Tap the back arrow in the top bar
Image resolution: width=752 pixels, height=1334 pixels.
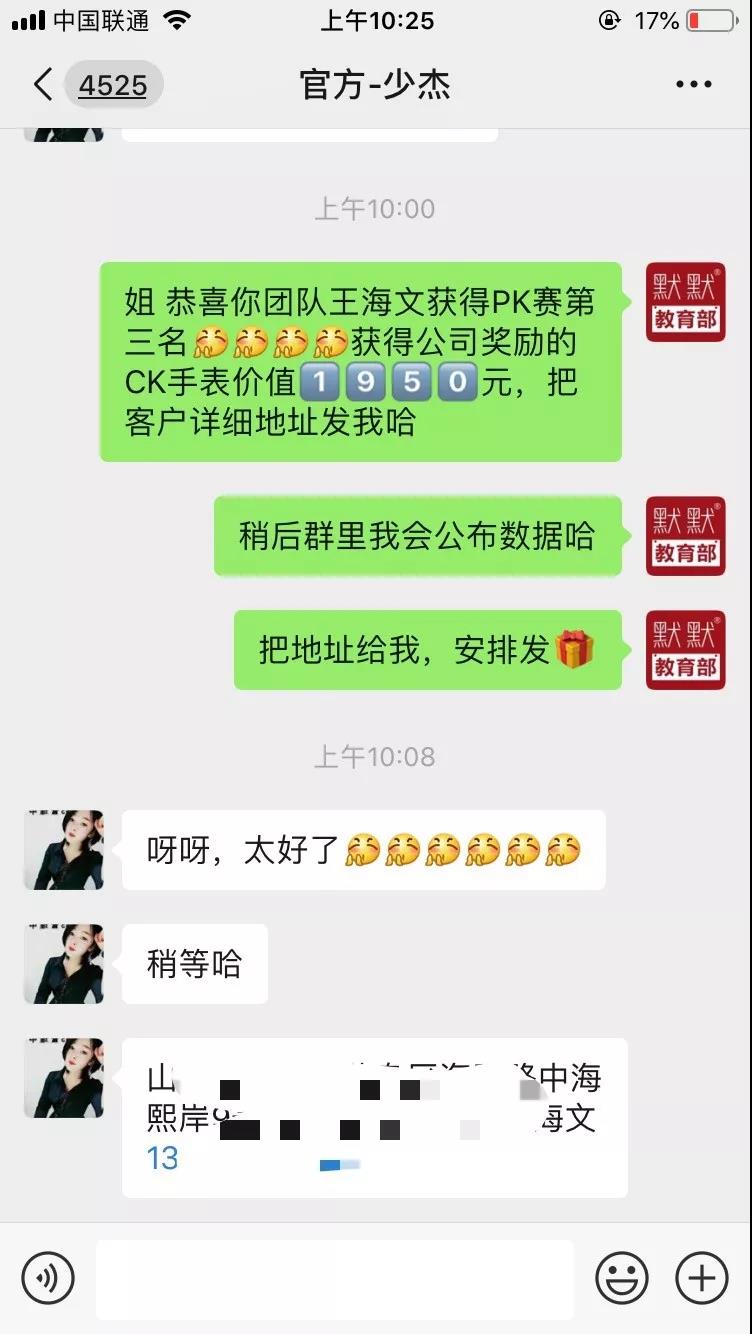pyautogui.click(x=42, y=86)
